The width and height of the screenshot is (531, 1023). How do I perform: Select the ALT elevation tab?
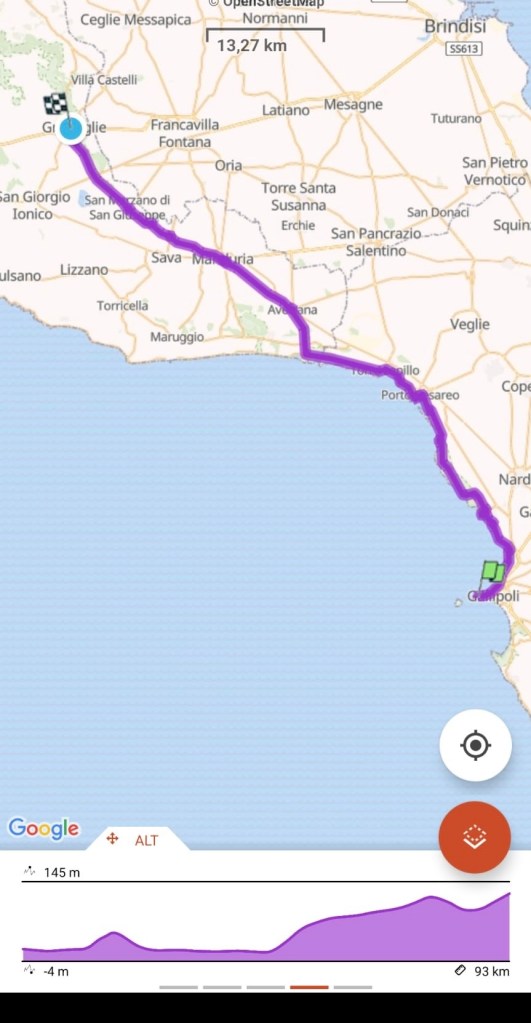pos(137,840)
